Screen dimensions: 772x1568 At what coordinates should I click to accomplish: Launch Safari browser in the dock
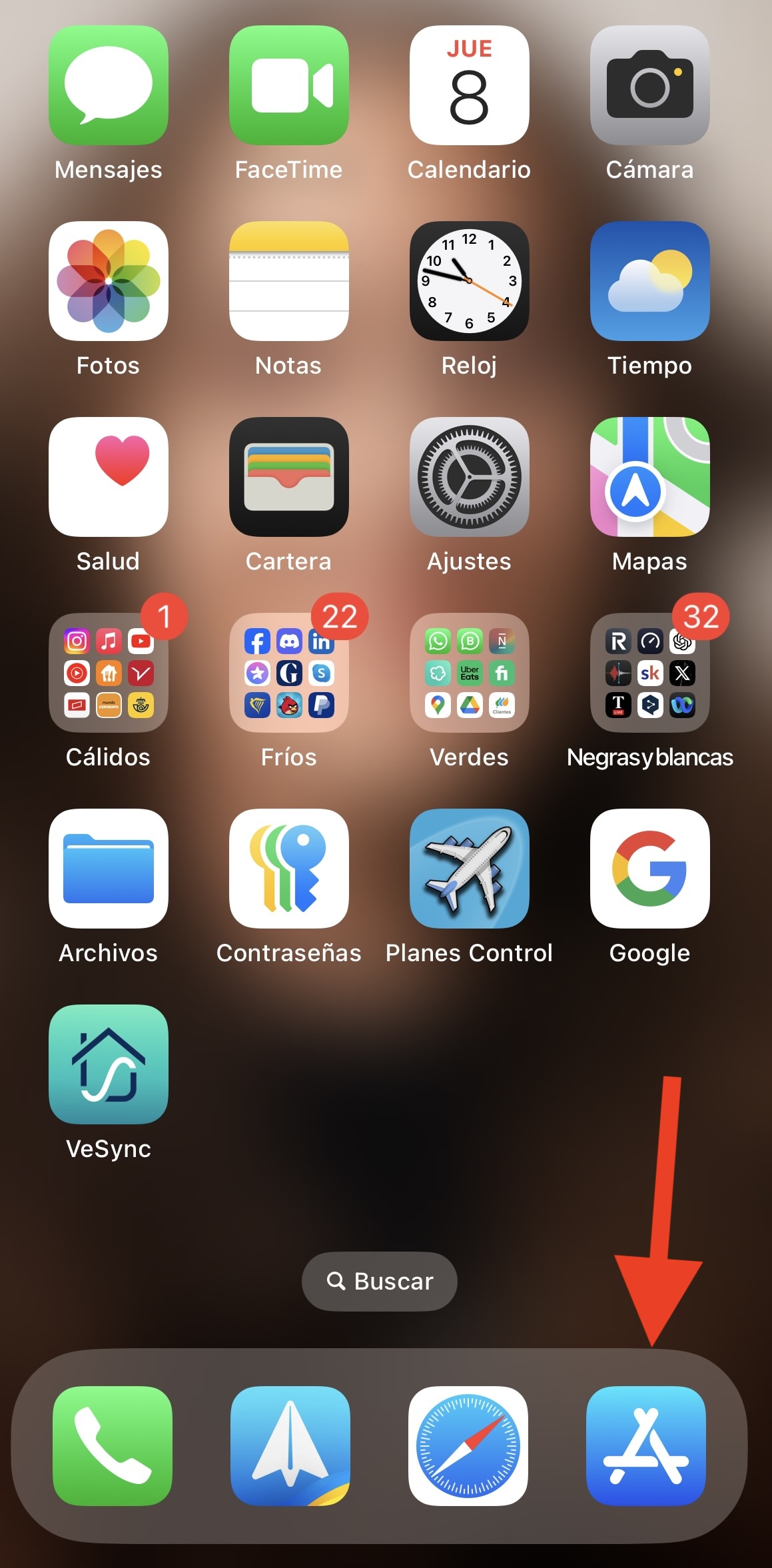(x=468, y=1445)
